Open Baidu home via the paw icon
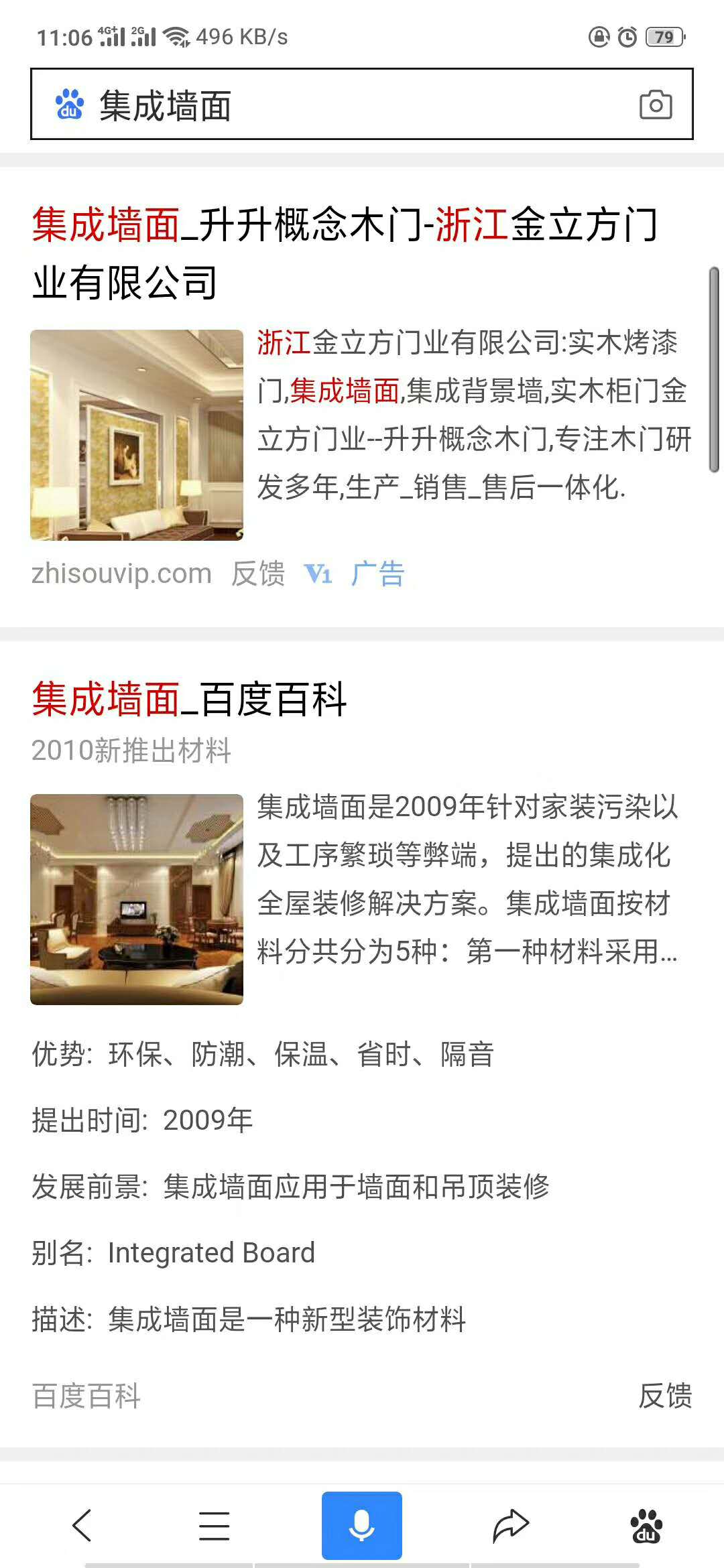The height and width of the screenshot is (1568, 724). (x=646, y=1525)
